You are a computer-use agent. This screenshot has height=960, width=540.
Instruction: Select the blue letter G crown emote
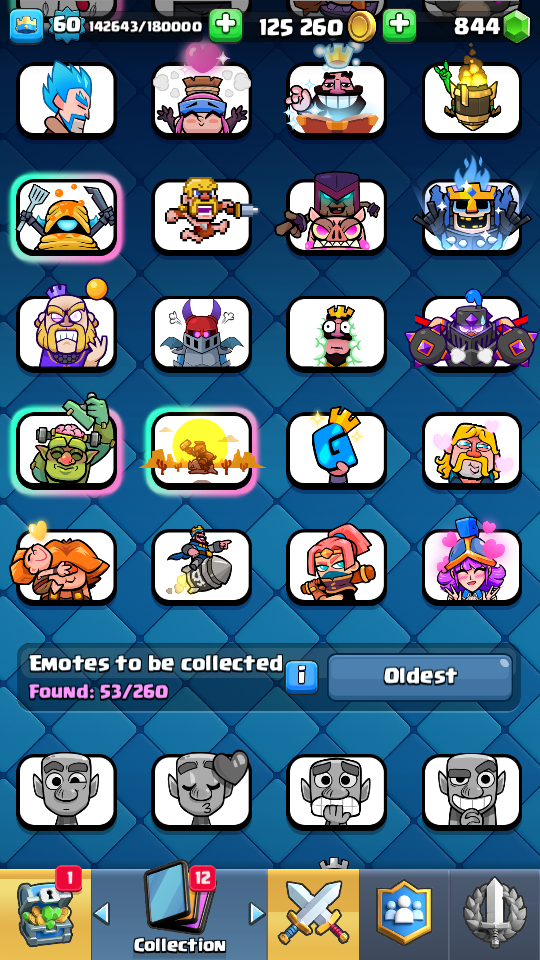(337, 448)
